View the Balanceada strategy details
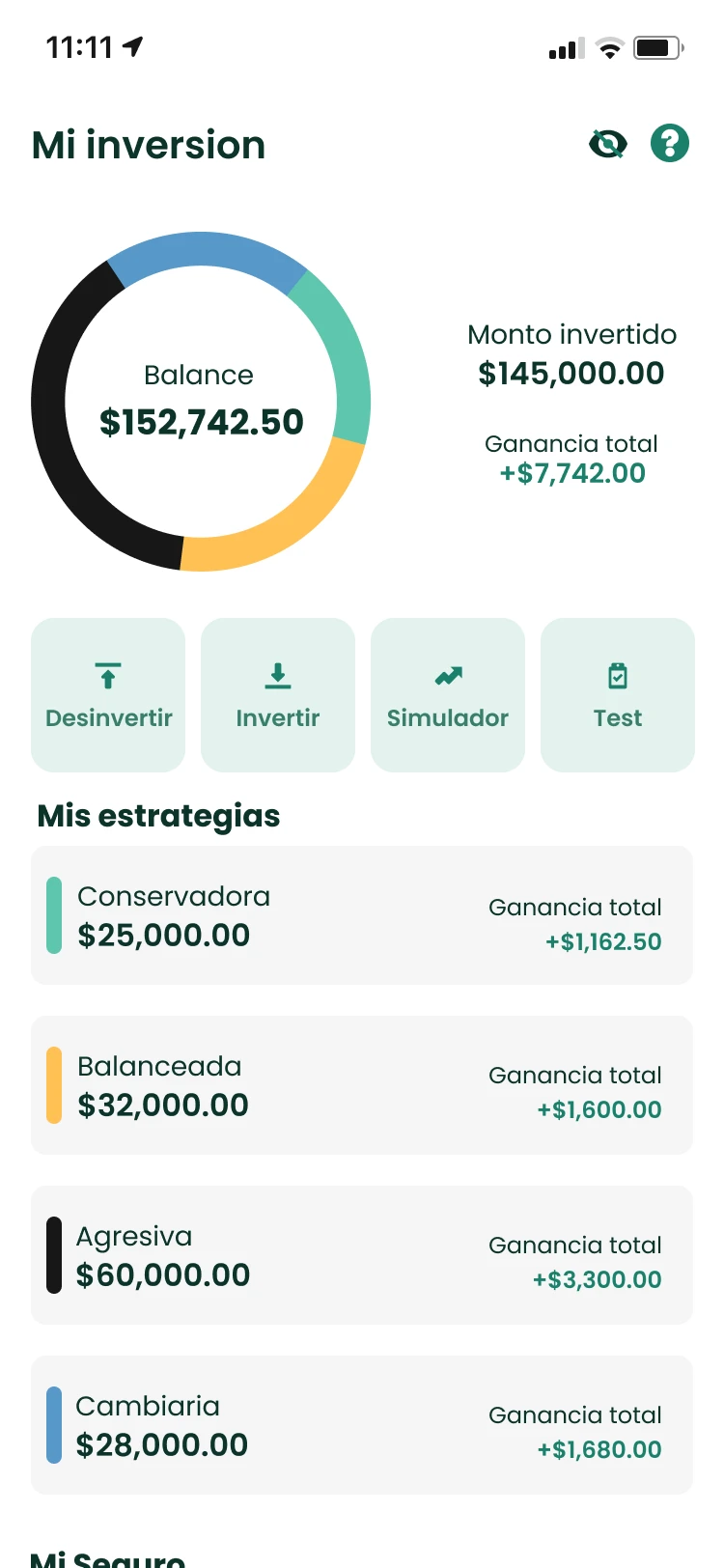The image size is (724, 1568). [x=362, y=1085]
